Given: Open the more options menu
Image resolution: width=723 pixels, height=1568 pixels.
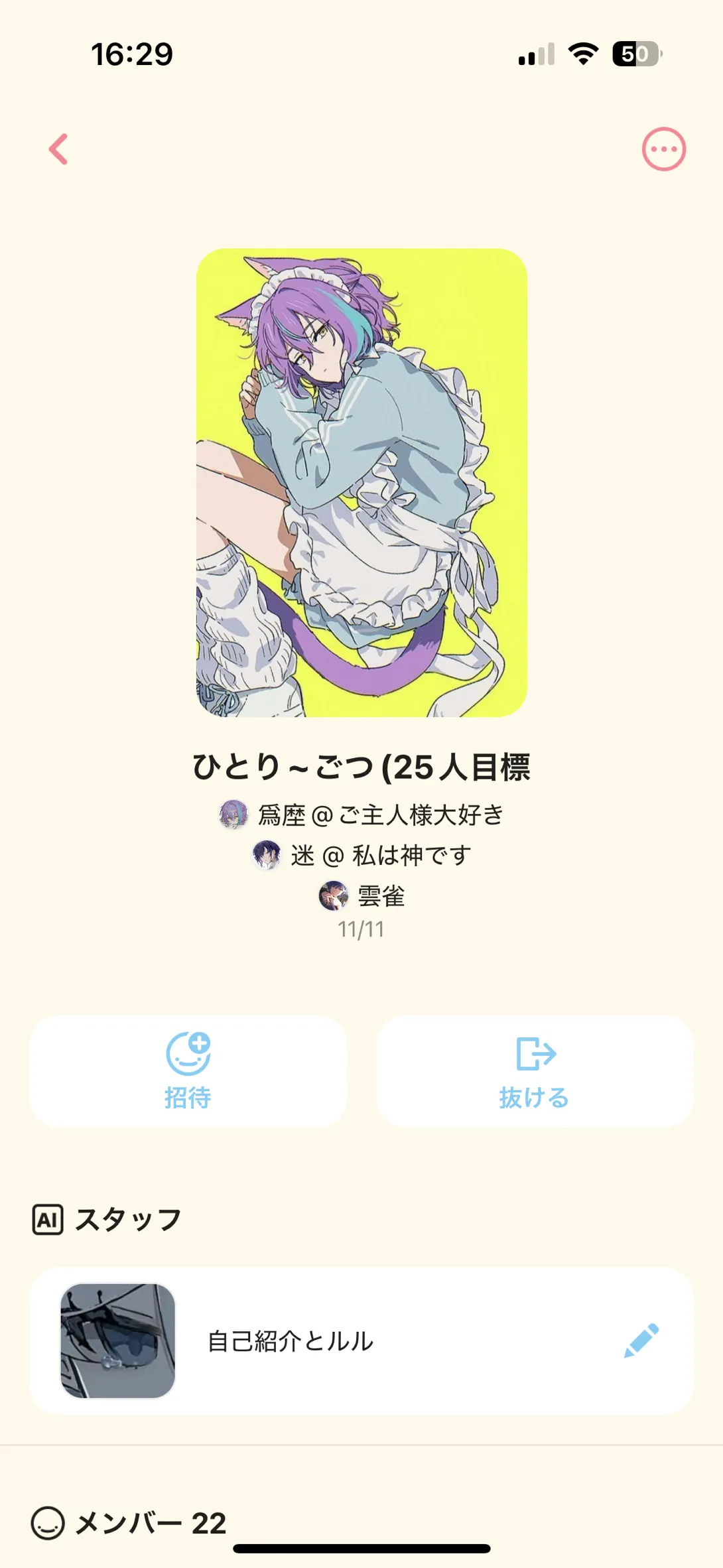Looking at the screenshot, I should 663,149.
